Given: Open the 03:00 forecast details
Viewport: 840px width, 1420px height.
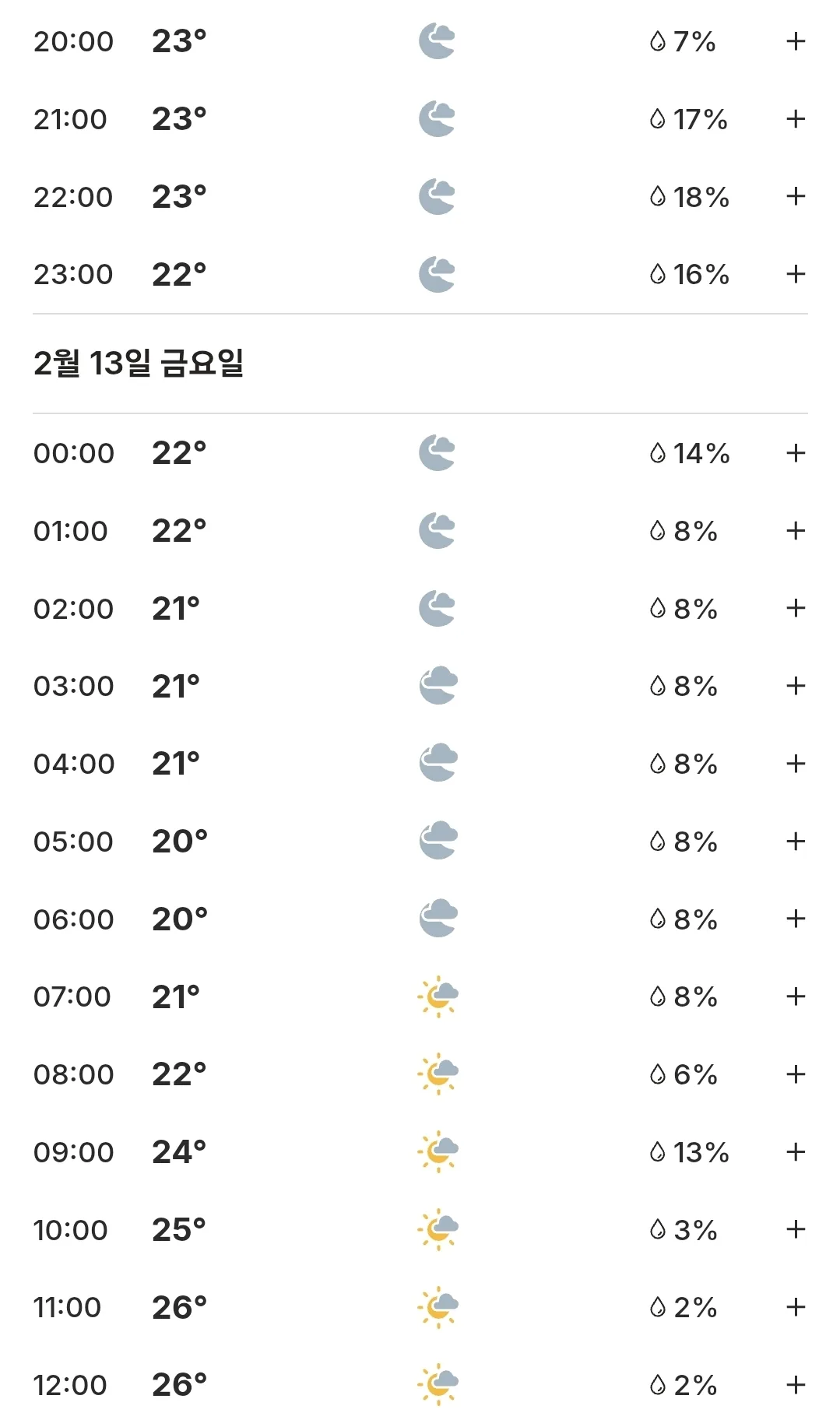Looking at the screenshot, I should point(795,686).
